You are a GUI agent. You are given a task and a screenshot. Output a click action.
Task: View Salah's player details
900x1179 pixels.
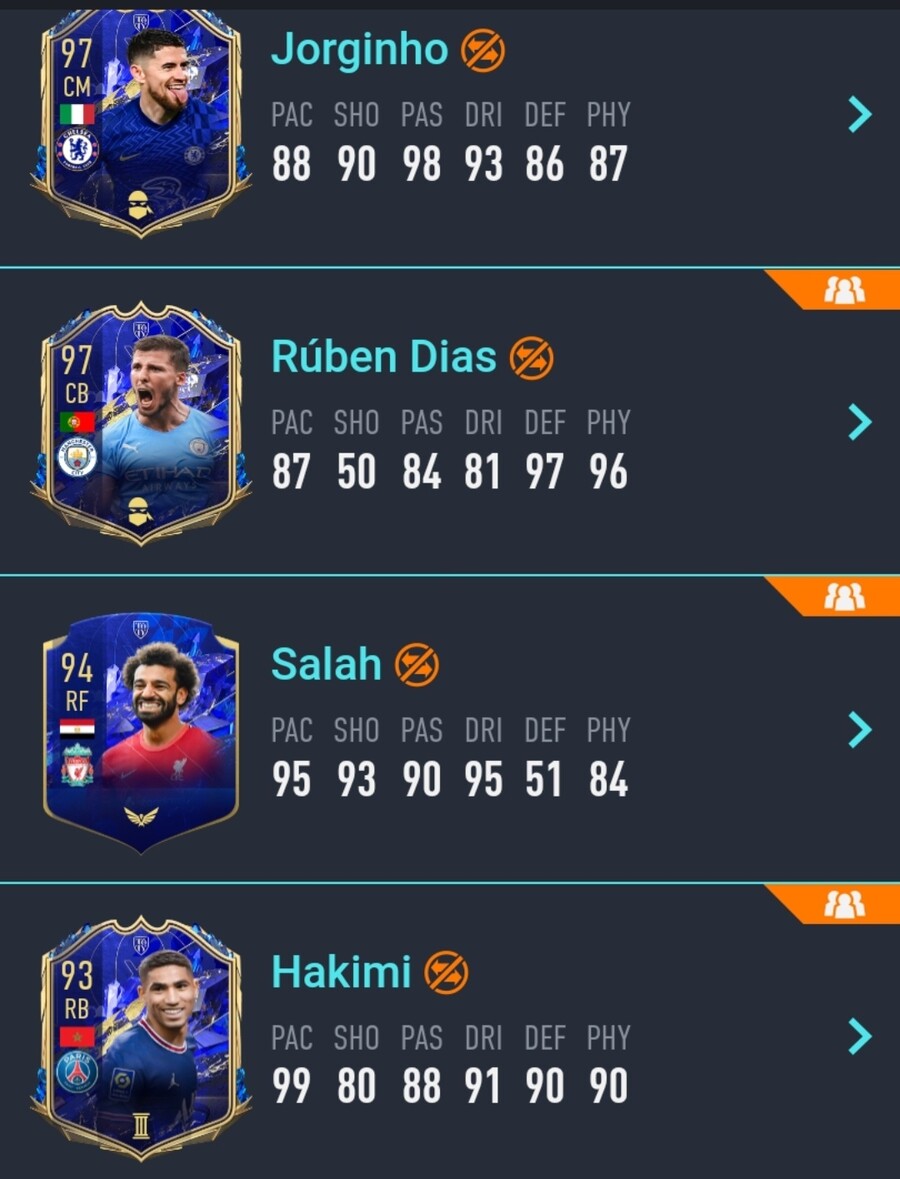coord(326,664)
